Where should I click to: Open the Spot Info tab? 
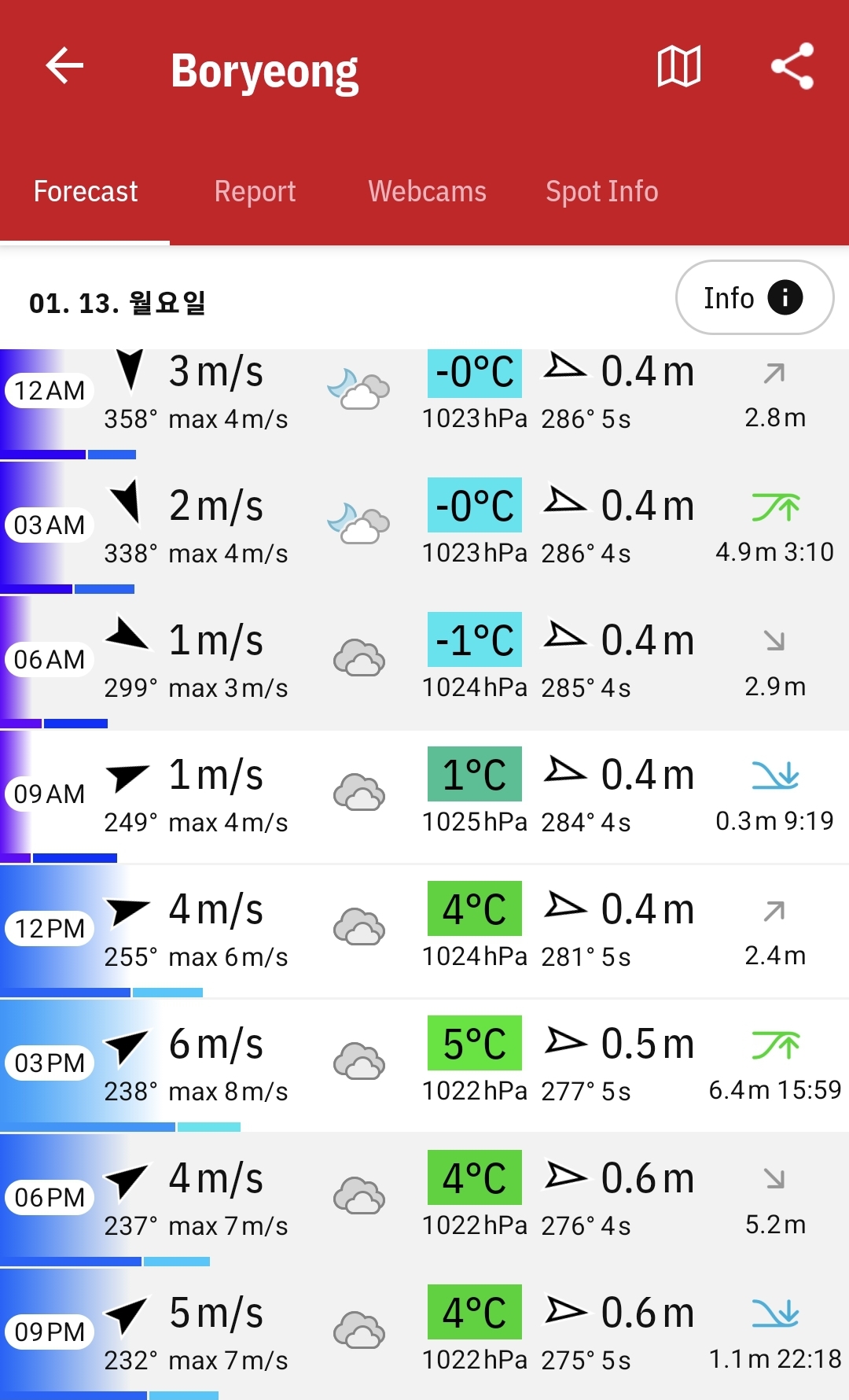point(602,191)
